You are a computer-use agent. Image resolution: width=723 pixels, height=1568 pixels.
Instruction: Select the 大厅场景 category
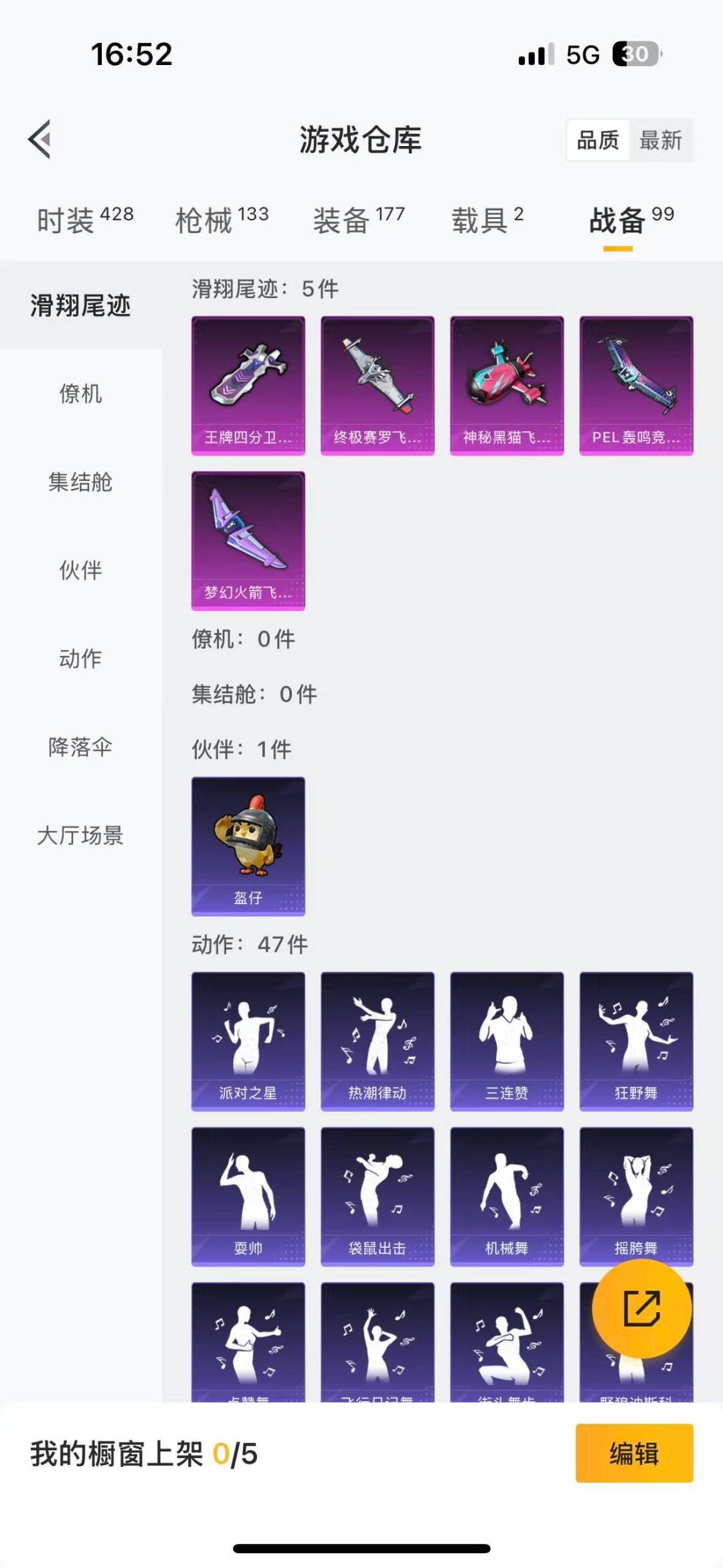click(80, 837)
